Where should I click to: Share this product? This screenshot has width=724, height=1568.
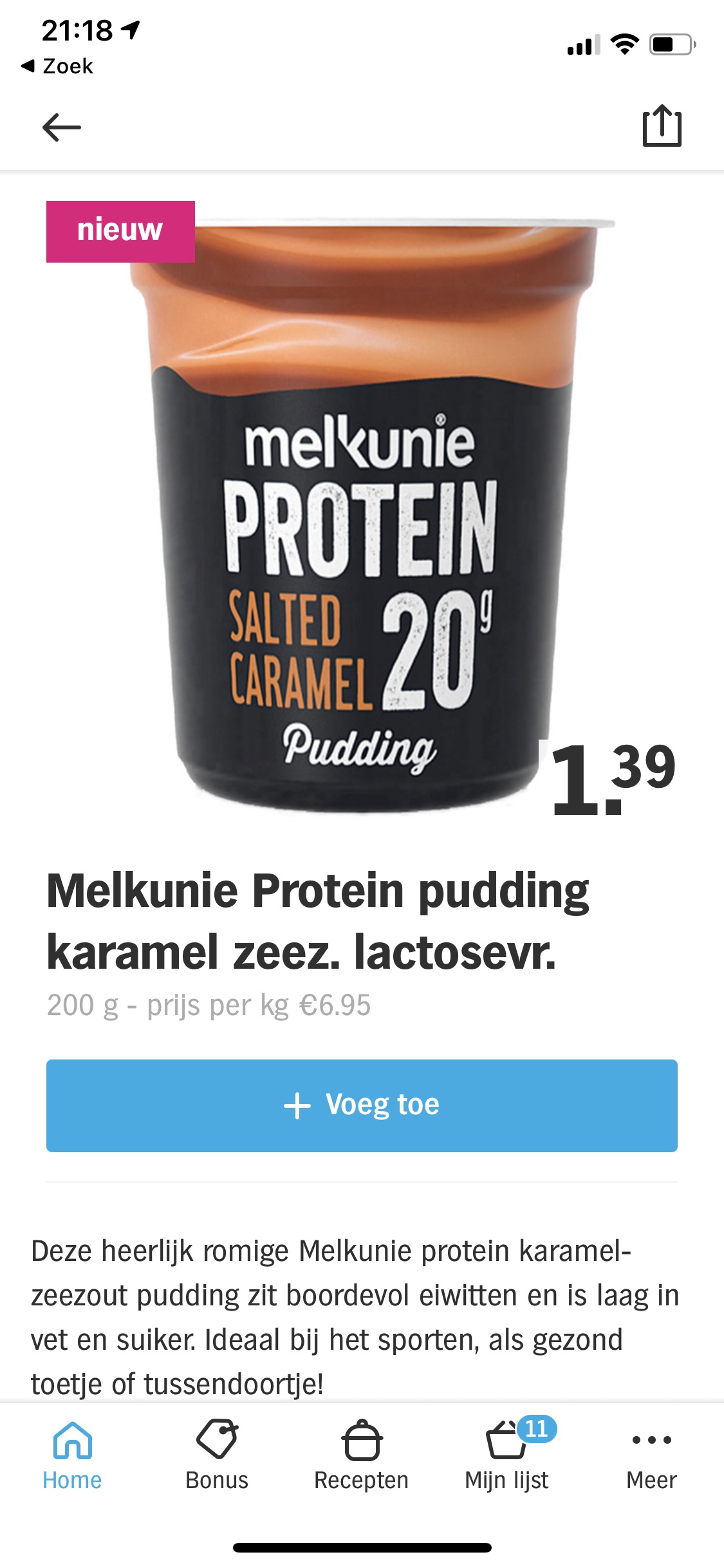(x=662, y=126)
